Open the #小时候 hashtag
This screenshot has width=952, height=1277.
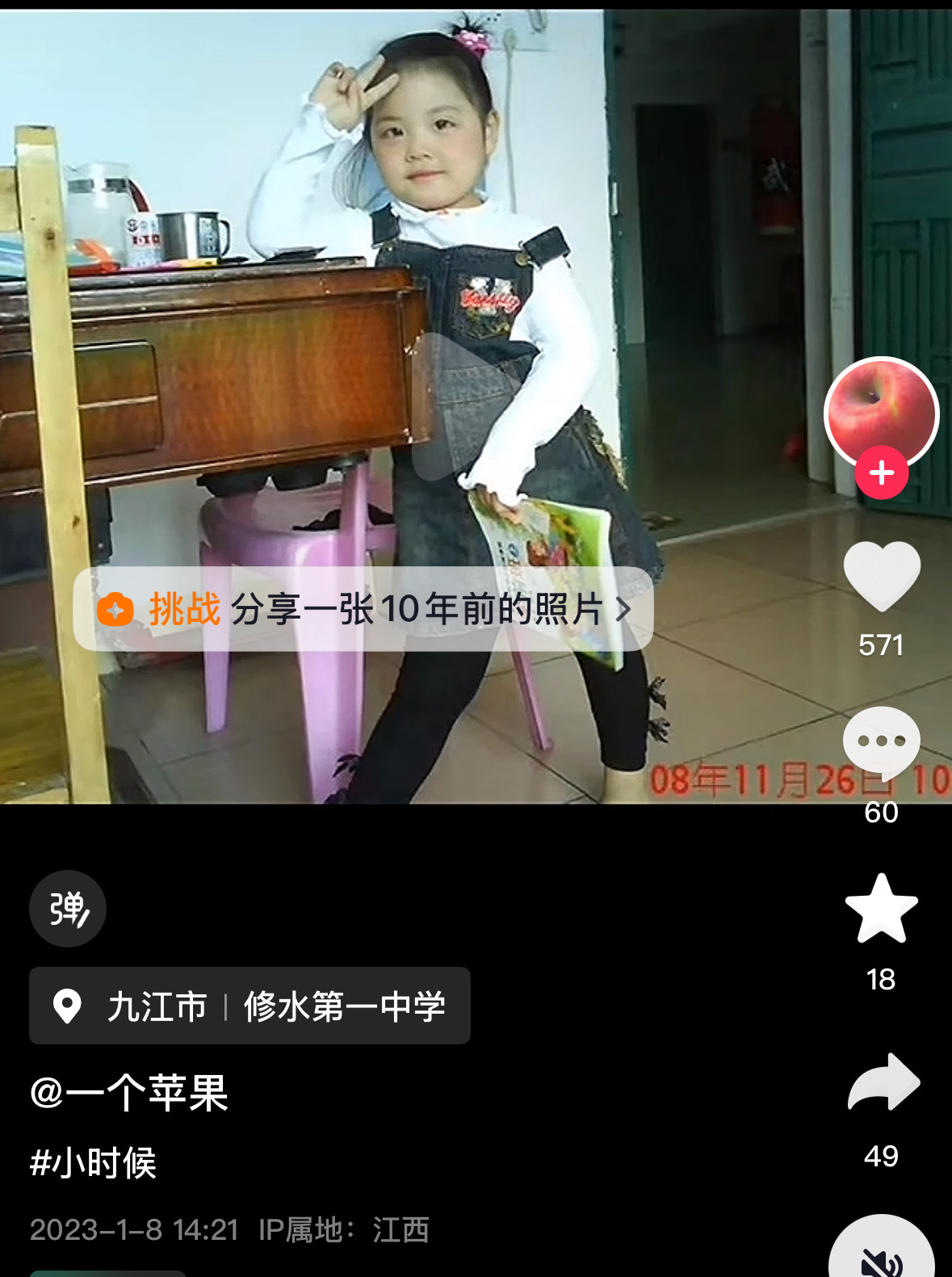(x=93, y=1163)
